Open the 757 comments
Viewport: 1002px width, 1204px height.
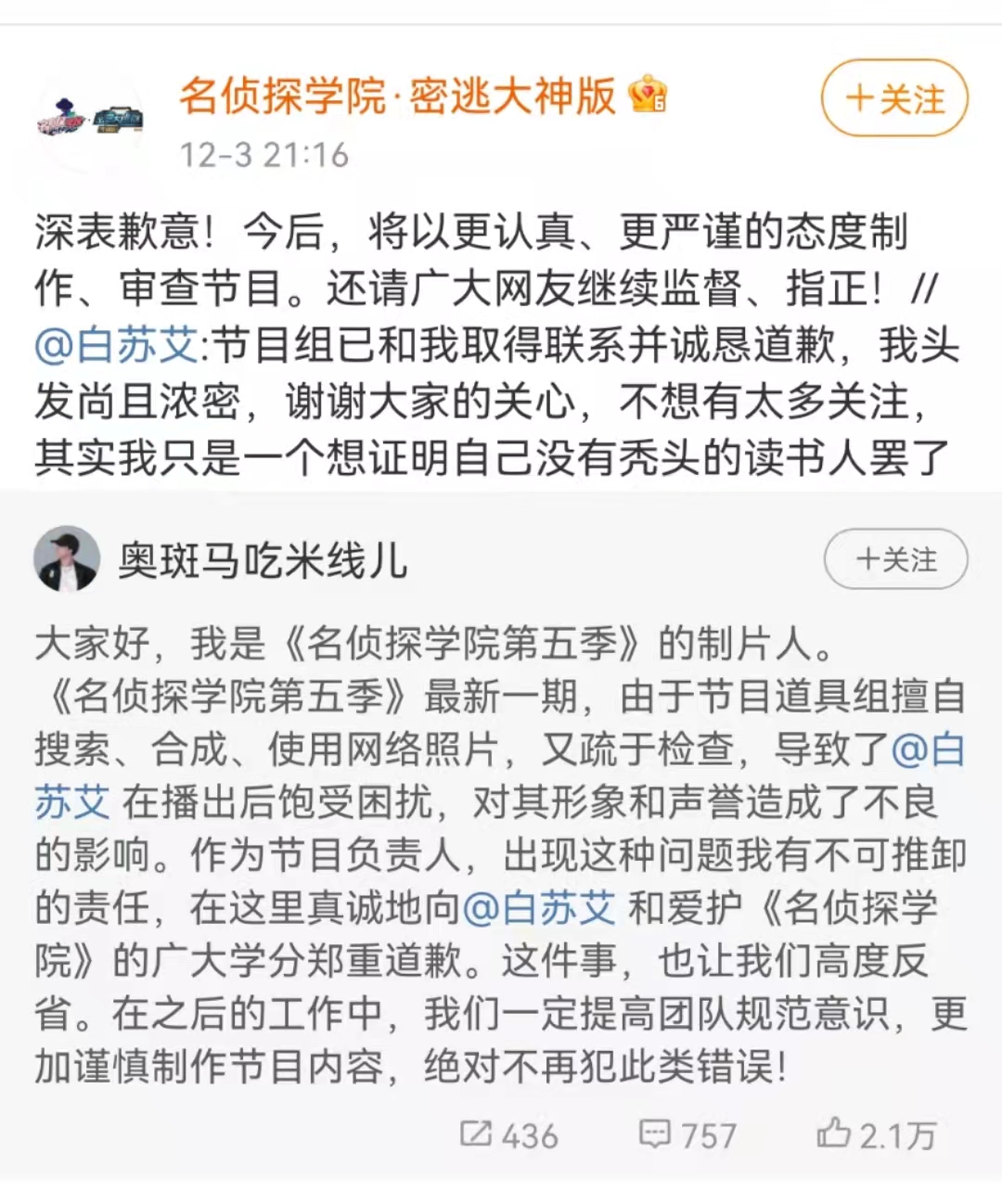pyautogui.click(x=687, y=1135)
